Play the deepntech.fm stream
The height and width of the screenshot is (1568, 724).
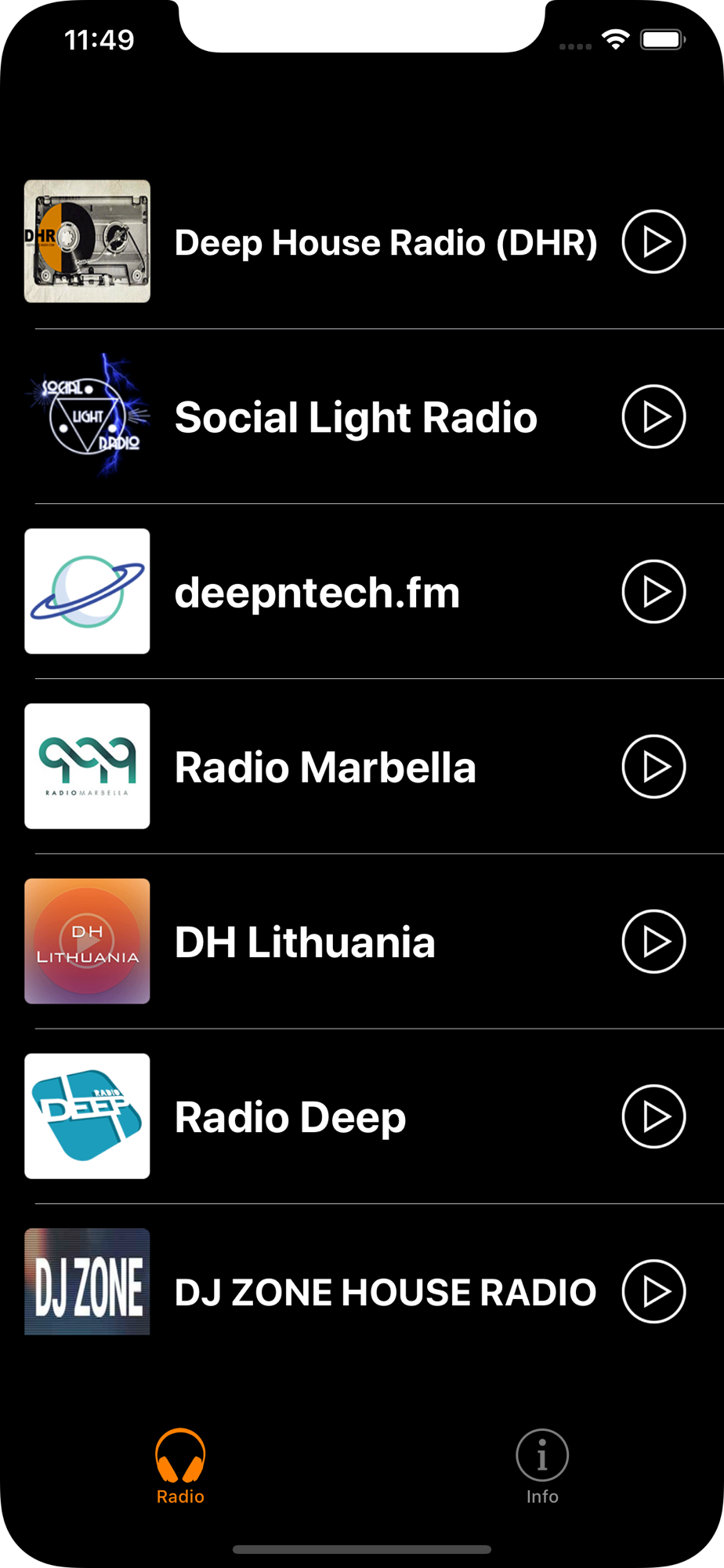[x=653, y=591]
